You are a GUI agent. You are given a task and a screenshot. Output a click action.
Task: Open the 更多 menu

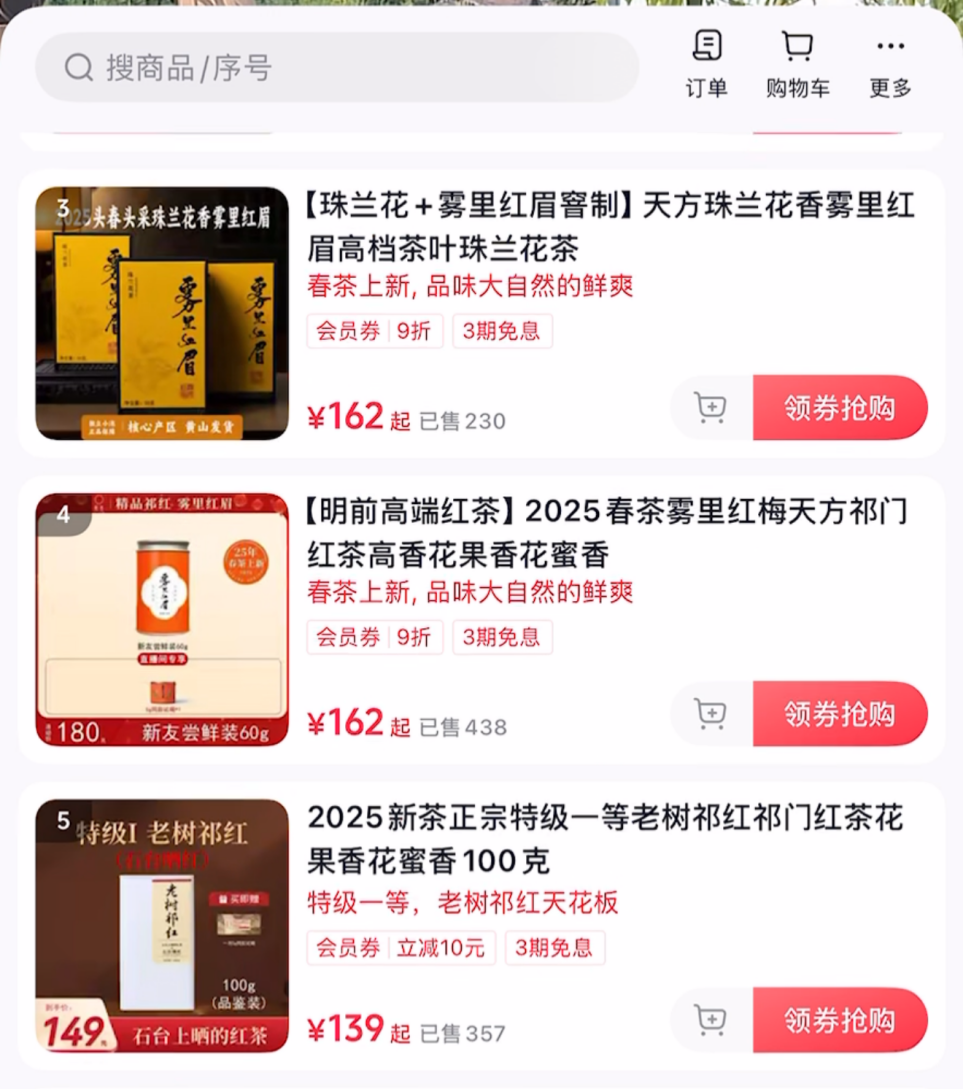(x=890, y=64)
